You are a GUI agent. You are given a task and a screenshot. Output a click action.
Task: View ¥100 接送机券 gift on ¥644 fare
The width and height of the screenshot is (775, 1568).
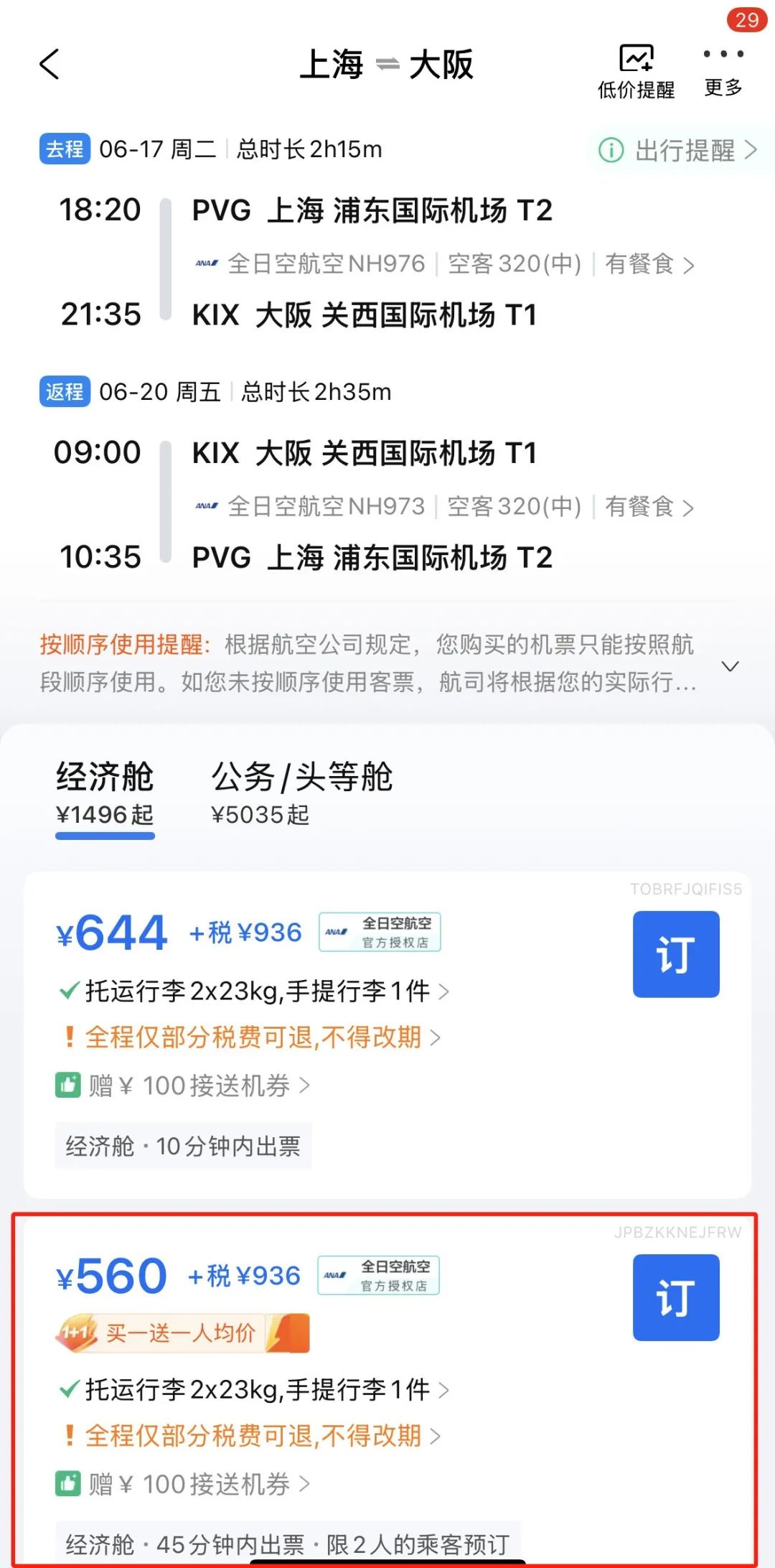pos(183,1086)
